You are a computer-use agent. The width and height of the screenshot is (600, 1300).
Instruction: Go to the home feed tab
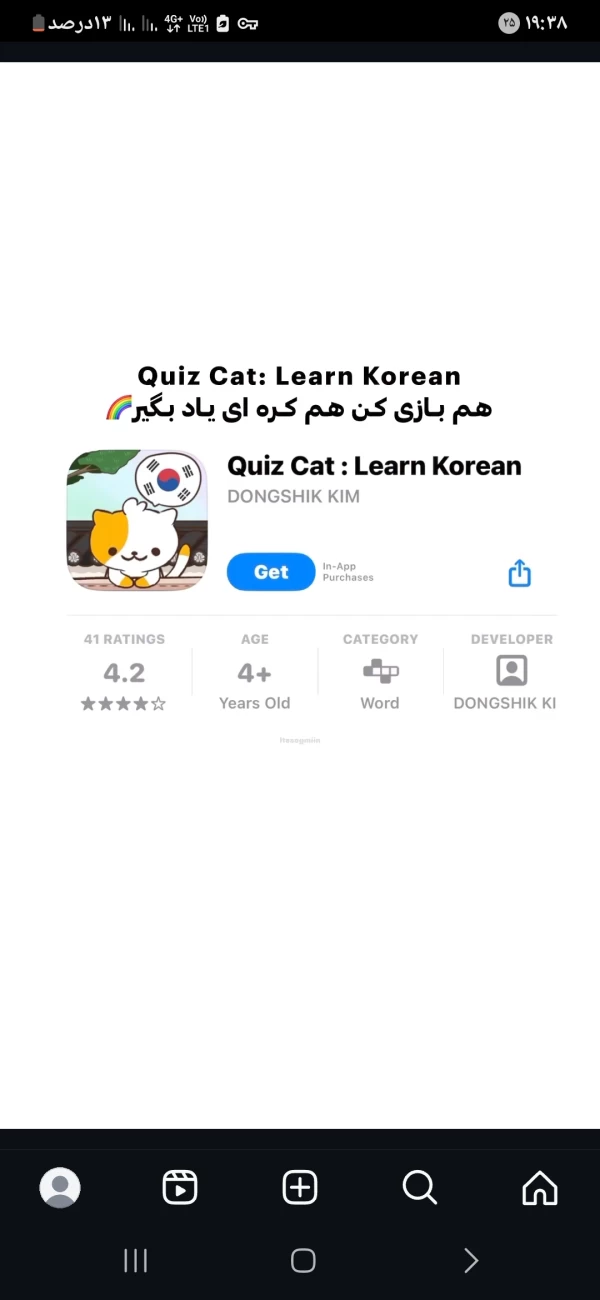coord(540,1187)
